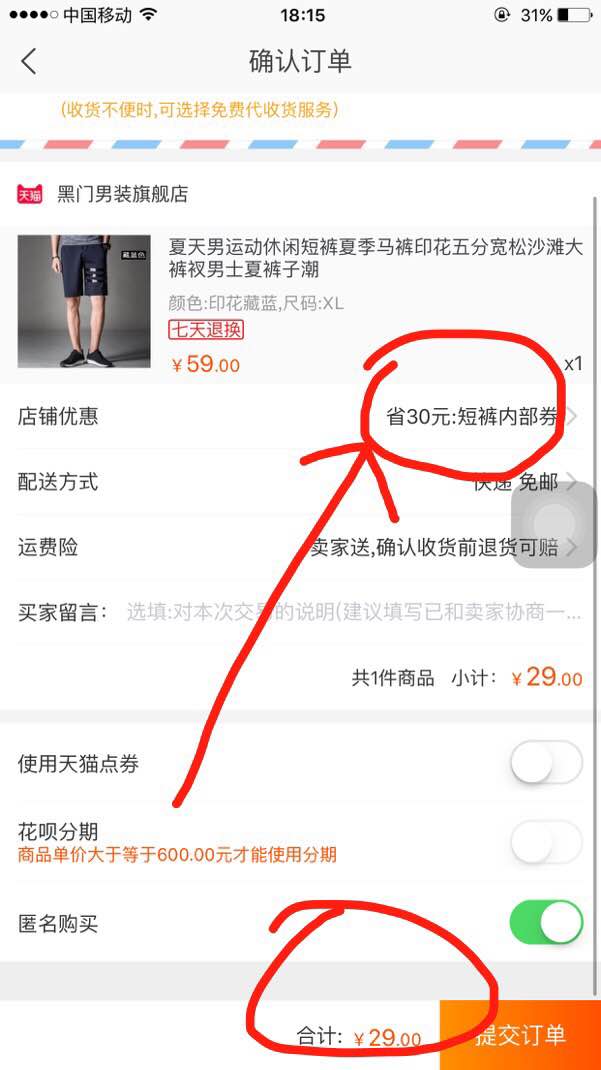
Task: Open the 黑门男装旗舰店 store page
Action: coord(122,194)
